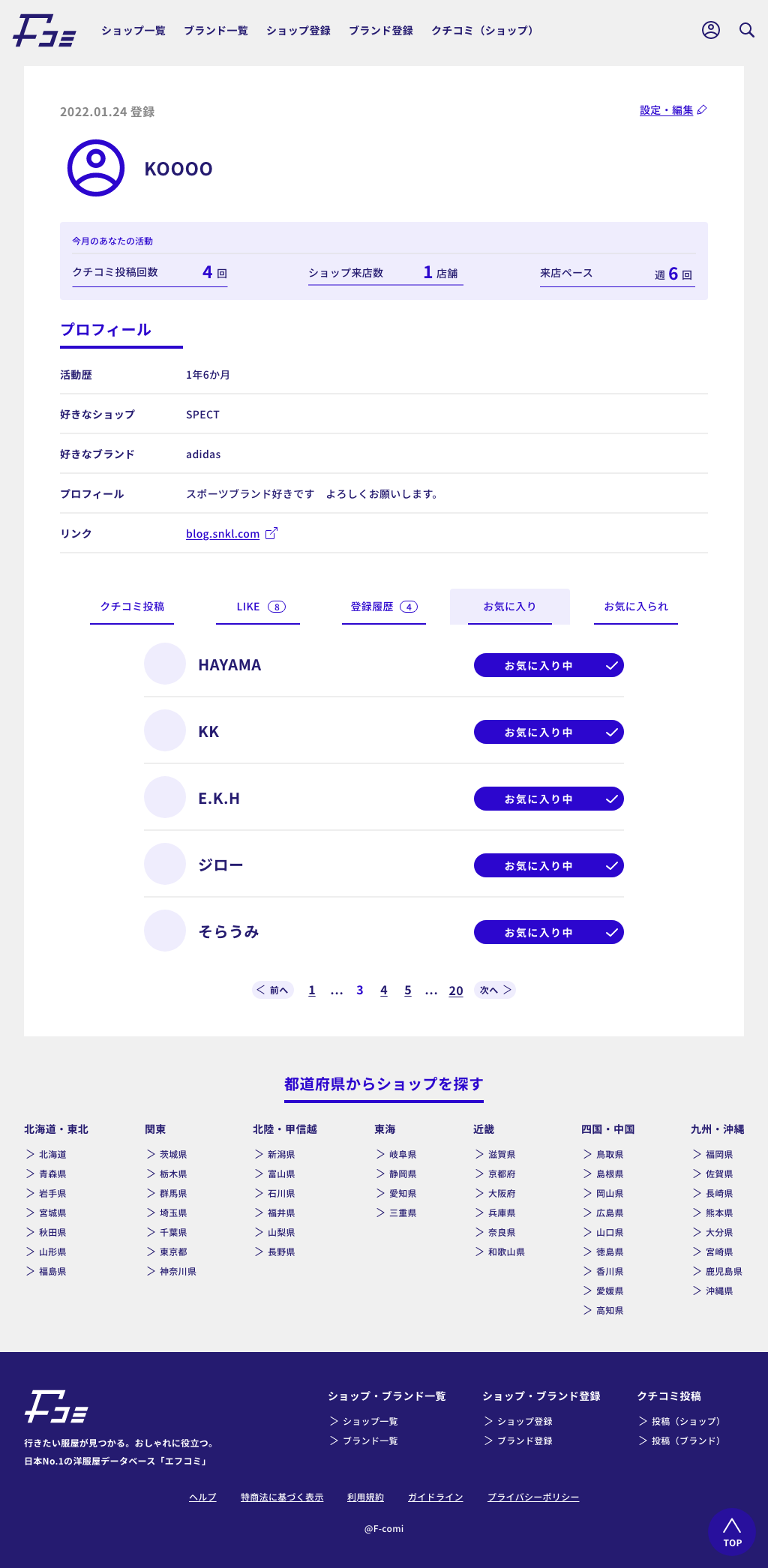Go back a page with 前へ
768x1568 pixels.
point(273,990)
